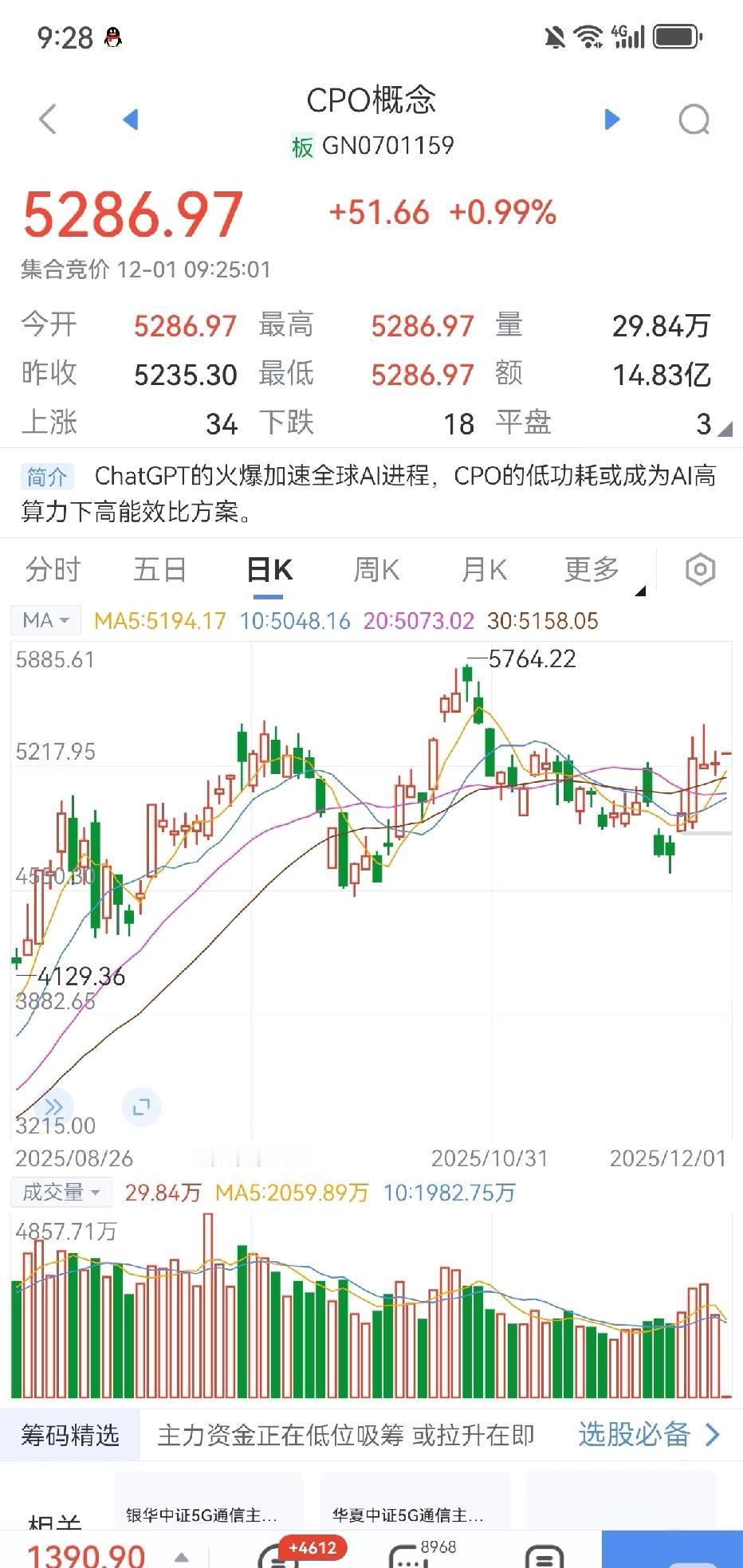Switch to the 分时 tab
The width and height of the screenshot is (743, 1568).
coord(53,569)
